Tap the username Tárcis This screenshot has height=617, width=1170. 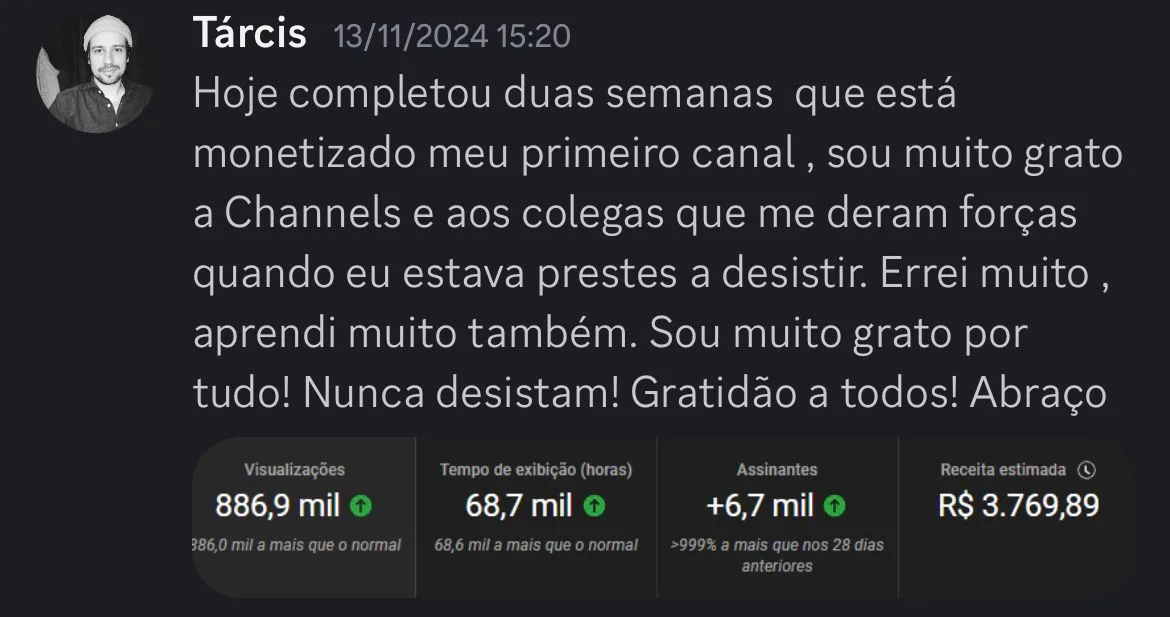click(x=249, y=34)
